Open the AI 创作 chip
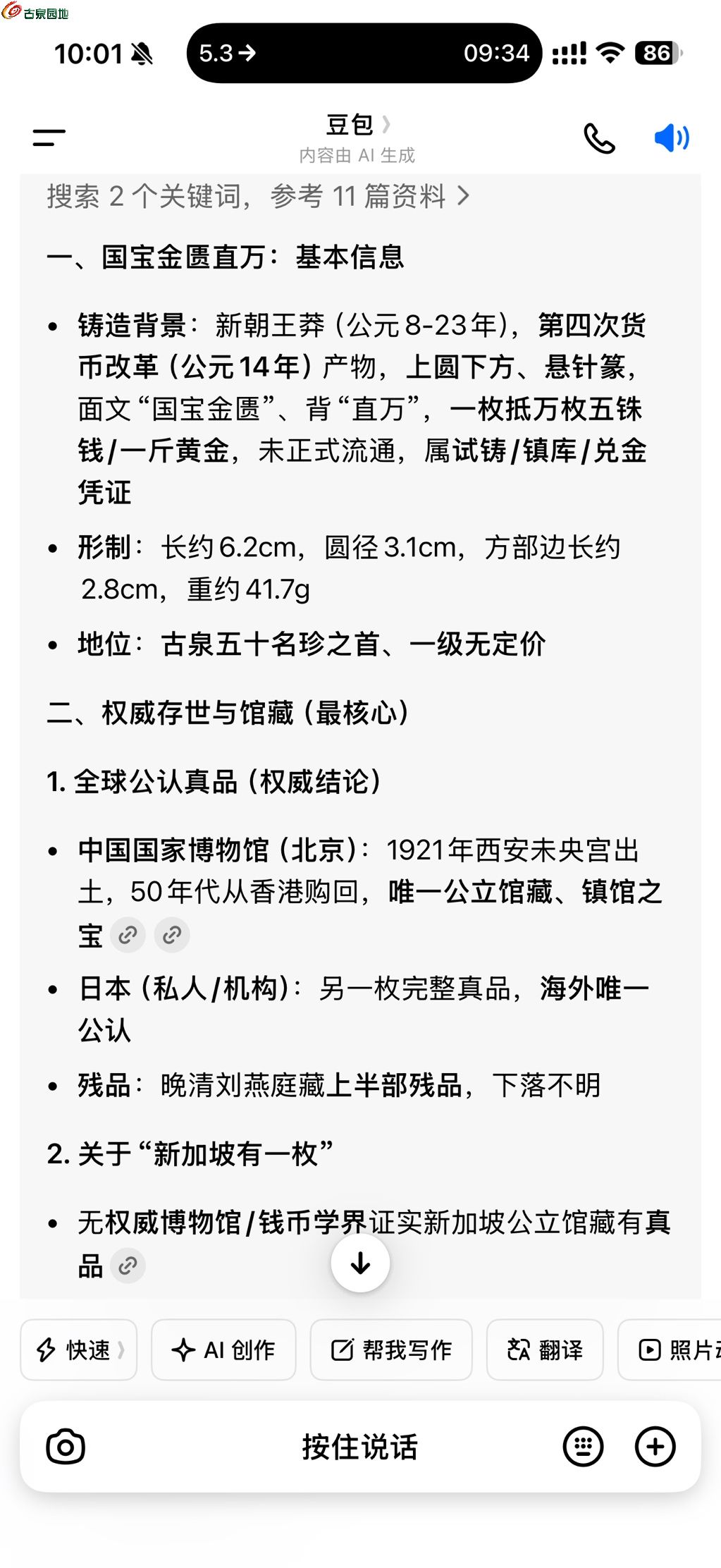 click(223, 1349)
